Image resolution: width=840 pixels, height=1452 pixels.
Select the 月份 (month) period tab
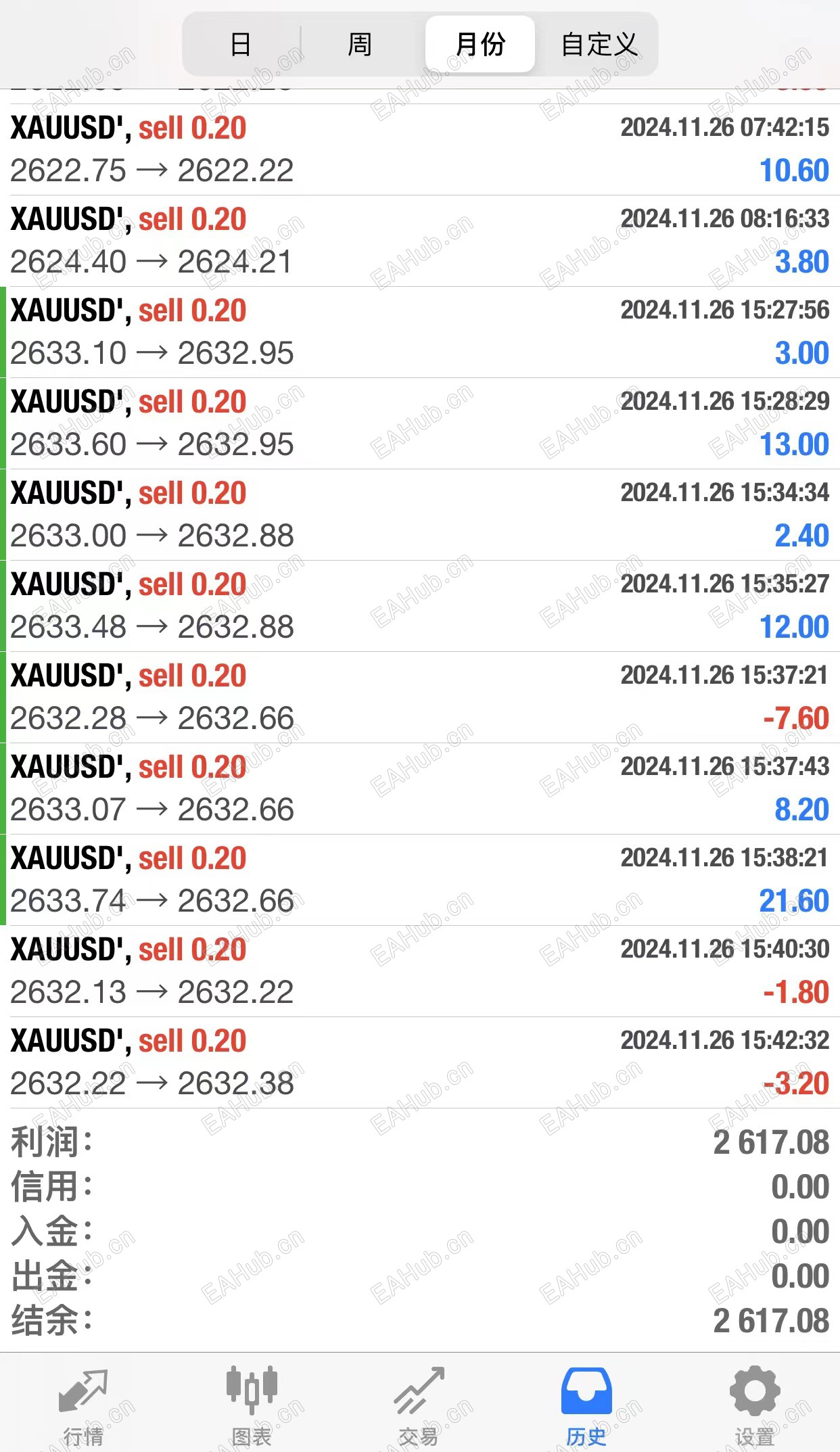(480, 45)
